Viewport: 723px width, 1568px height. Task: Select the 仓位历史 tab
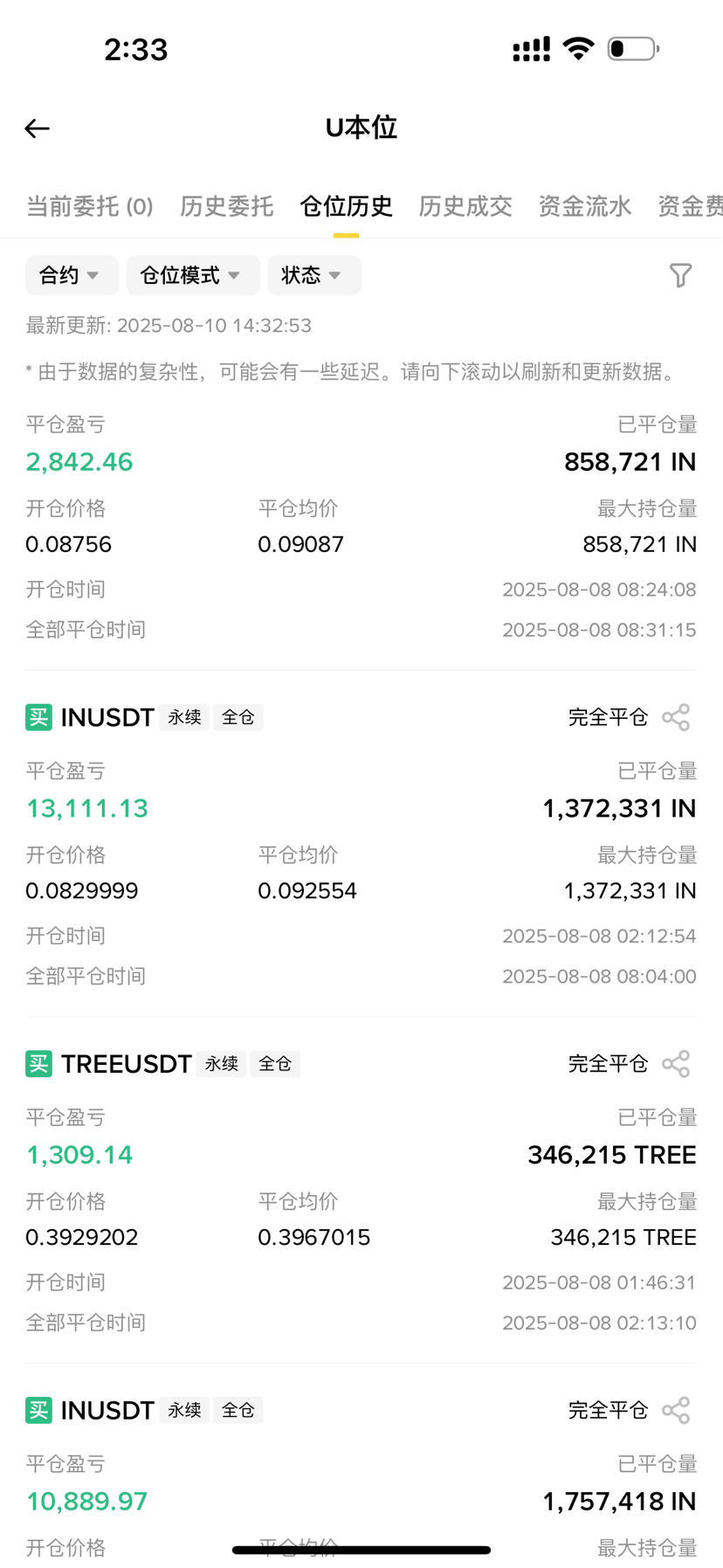pyautogui.click(x=346, y=206)
